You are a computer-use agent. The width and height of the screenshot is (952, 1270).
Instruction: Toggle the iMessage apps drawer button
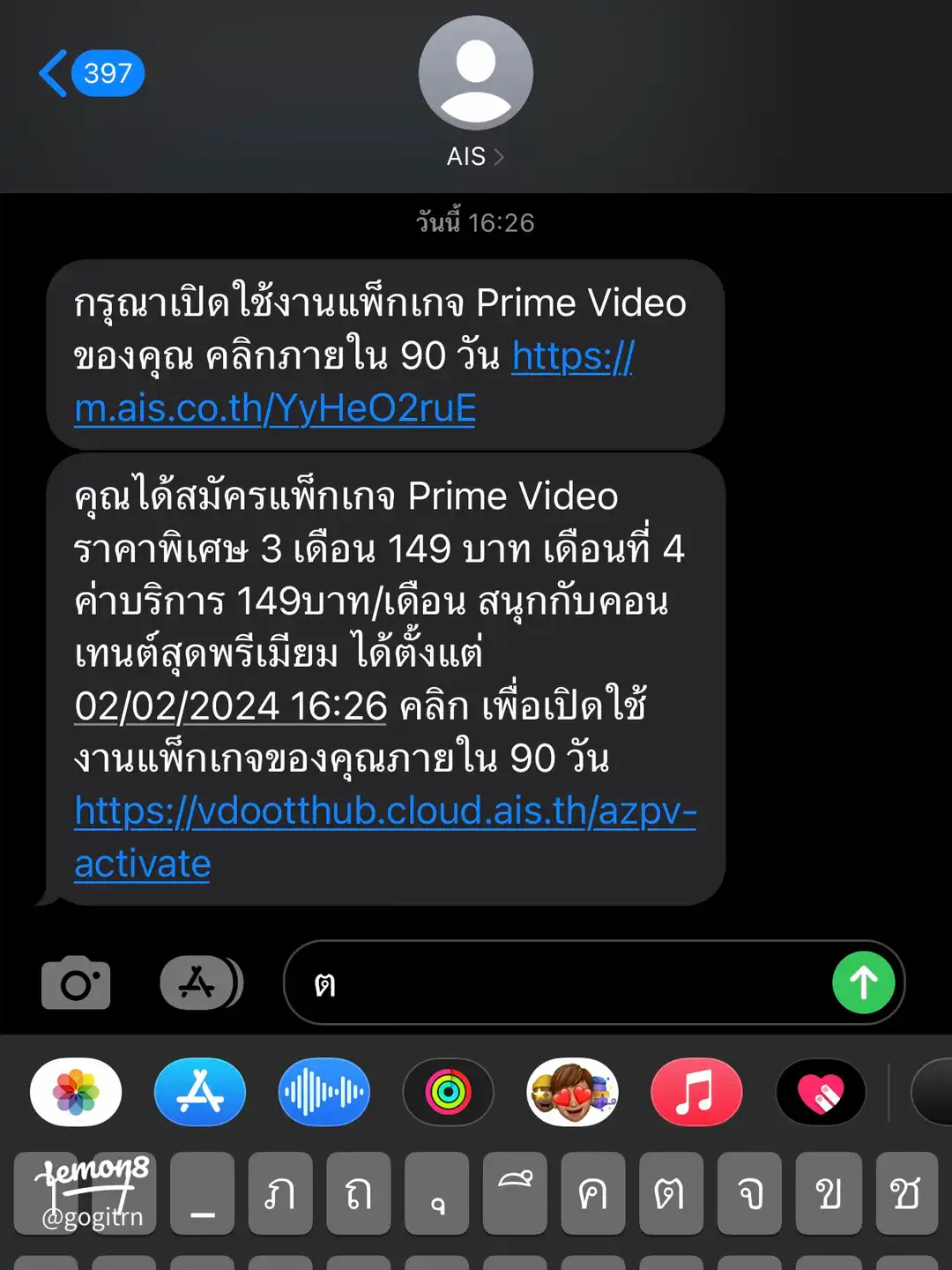point(201,982)
